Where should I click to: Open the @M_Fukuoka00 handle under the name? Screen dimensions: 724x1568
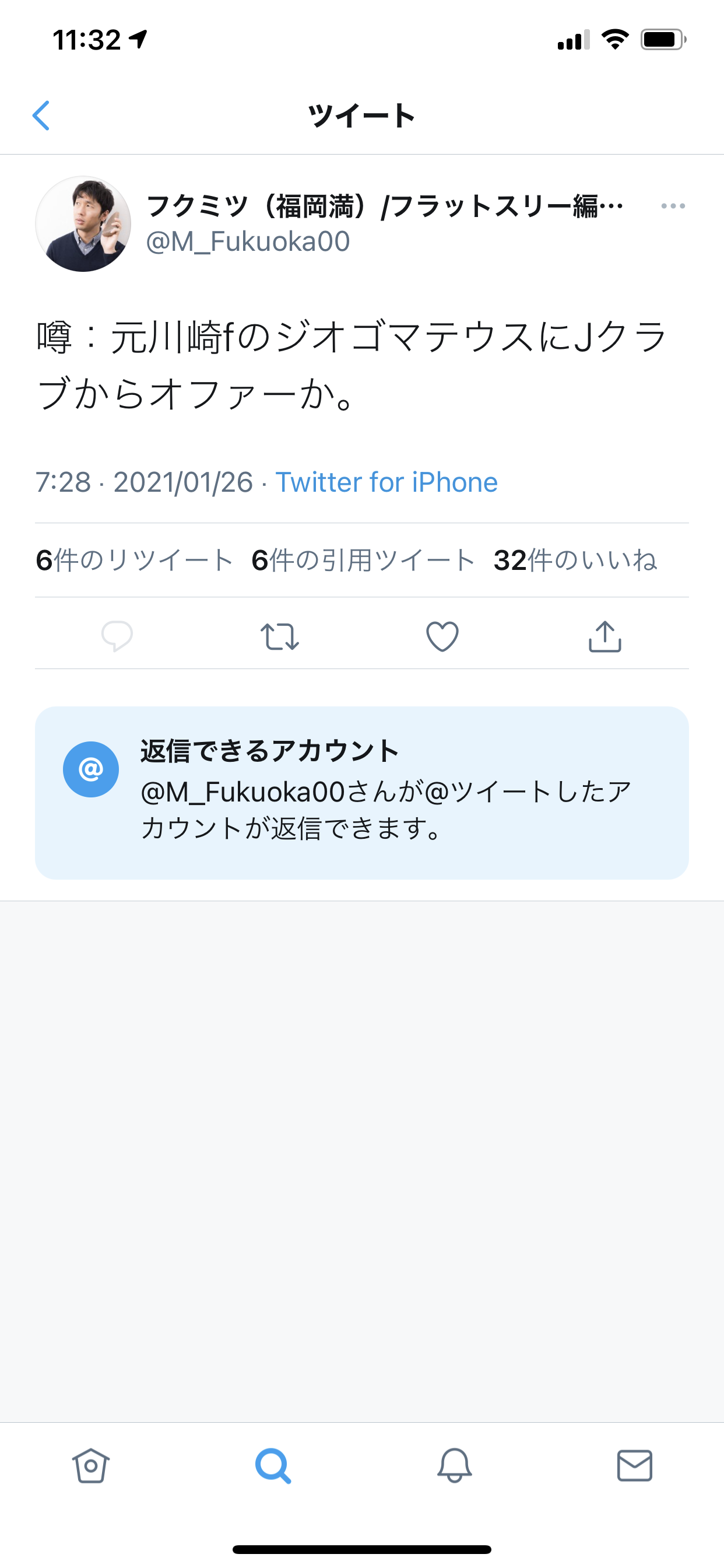point(248,242)
